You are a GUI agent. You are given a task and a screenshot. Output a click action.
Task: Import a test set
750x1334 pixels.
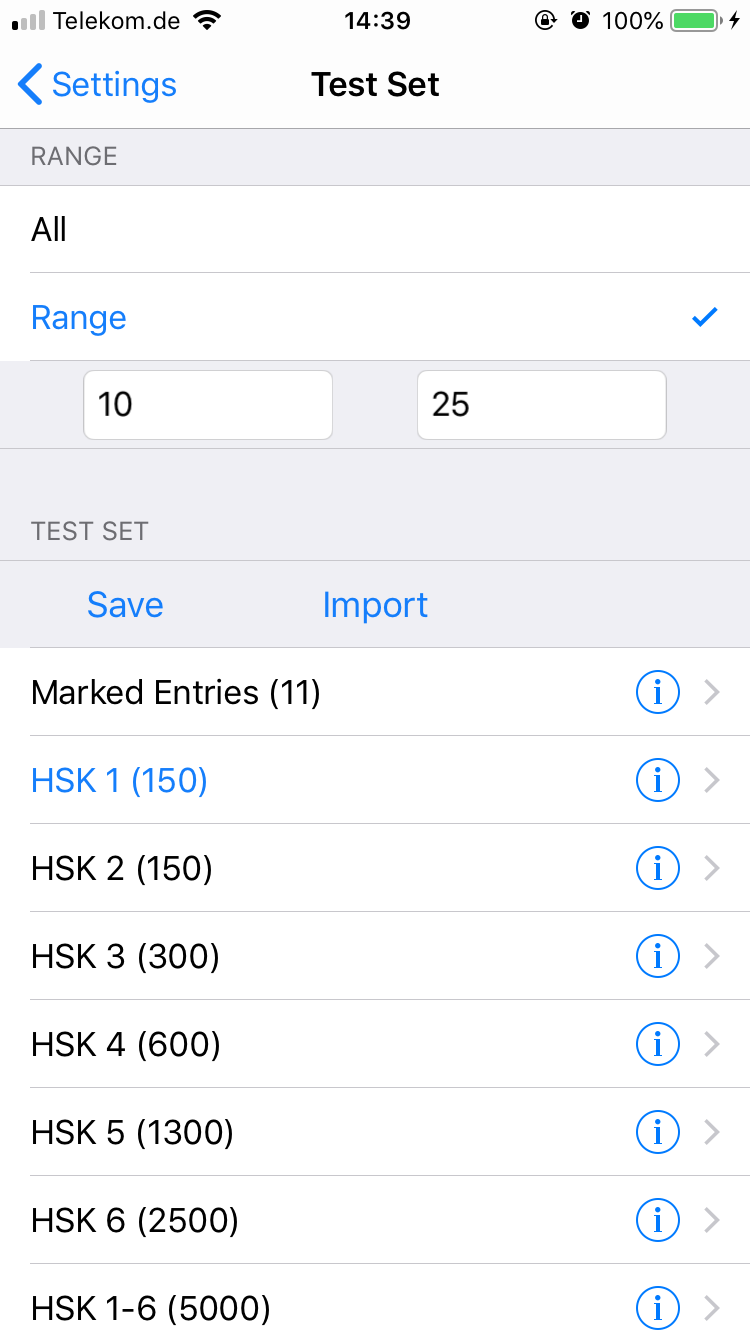pos(375,605)
